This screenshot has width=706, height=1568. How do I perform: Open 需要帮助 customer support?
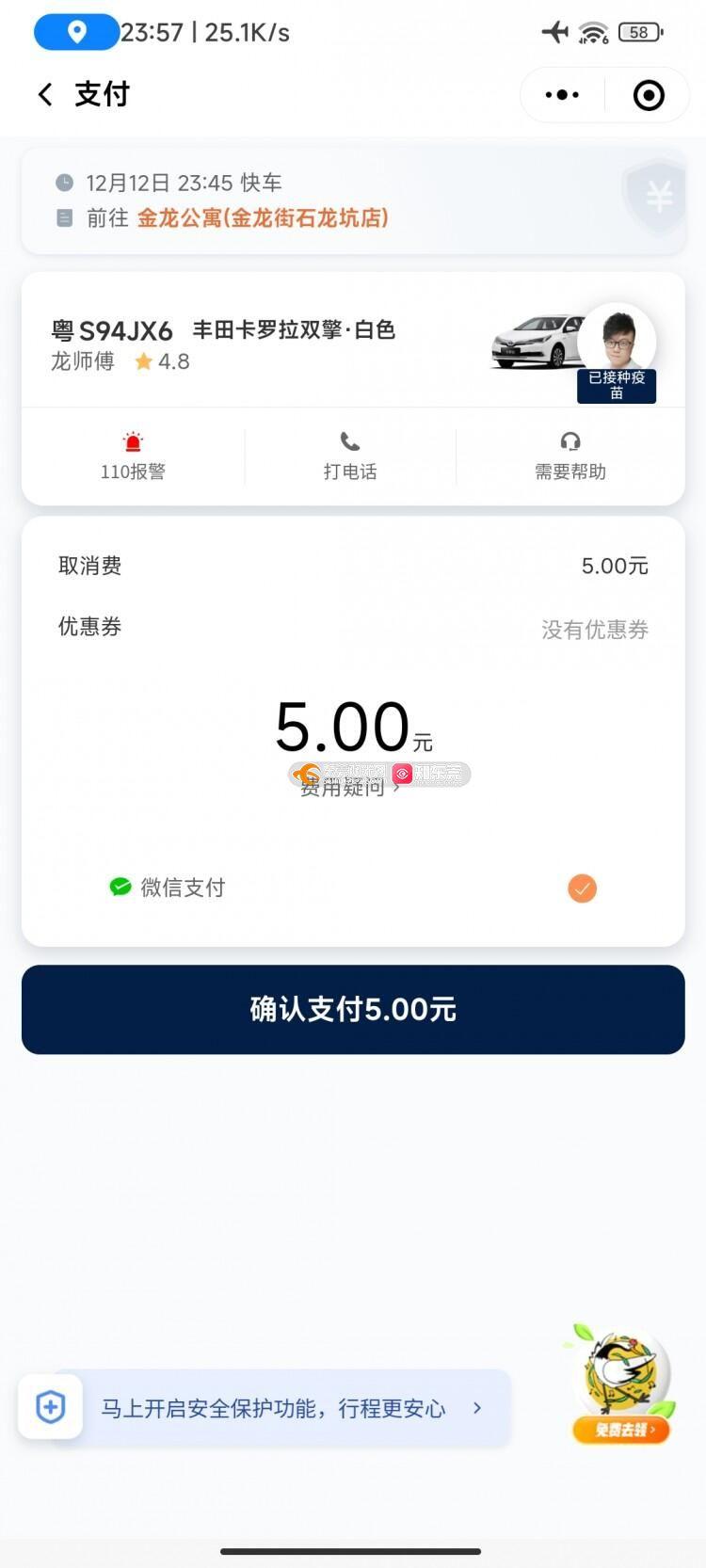pos(570,456)
